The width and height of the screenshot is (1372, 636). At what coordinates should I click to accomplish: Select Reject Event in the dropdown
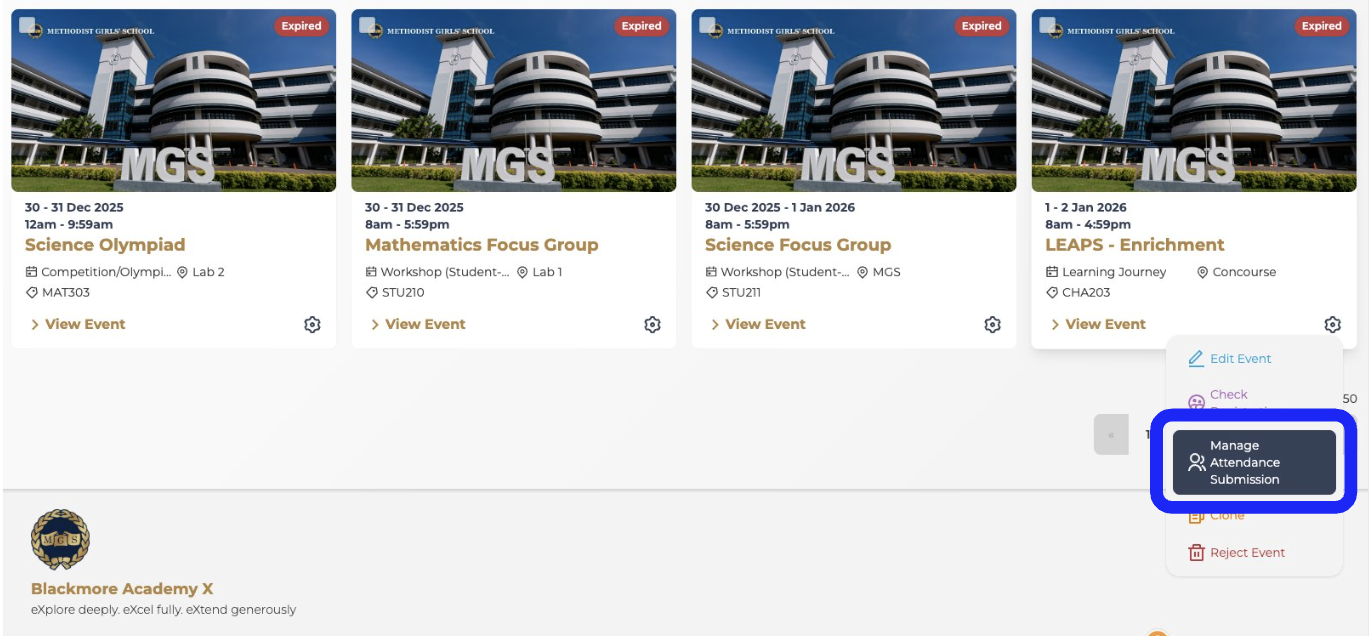(1247, 553)
